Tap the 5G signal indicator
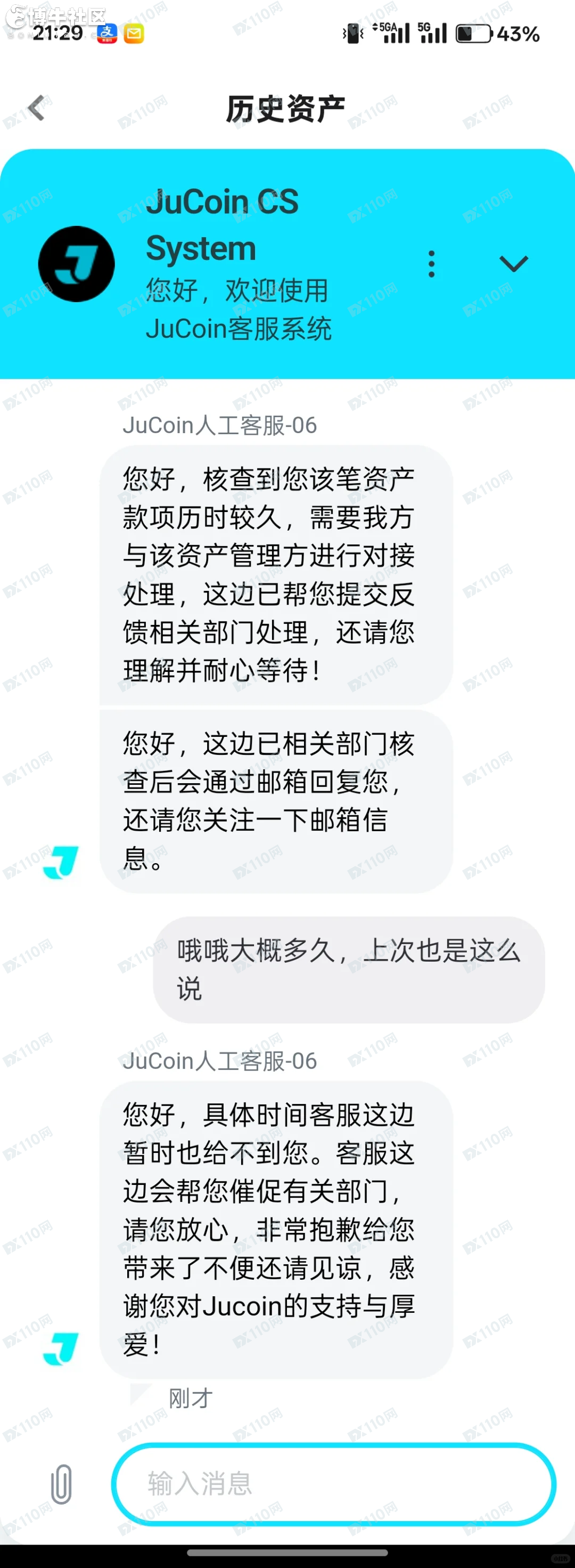Viewport: 575px width, 1568px height. [x=432, y=34]
